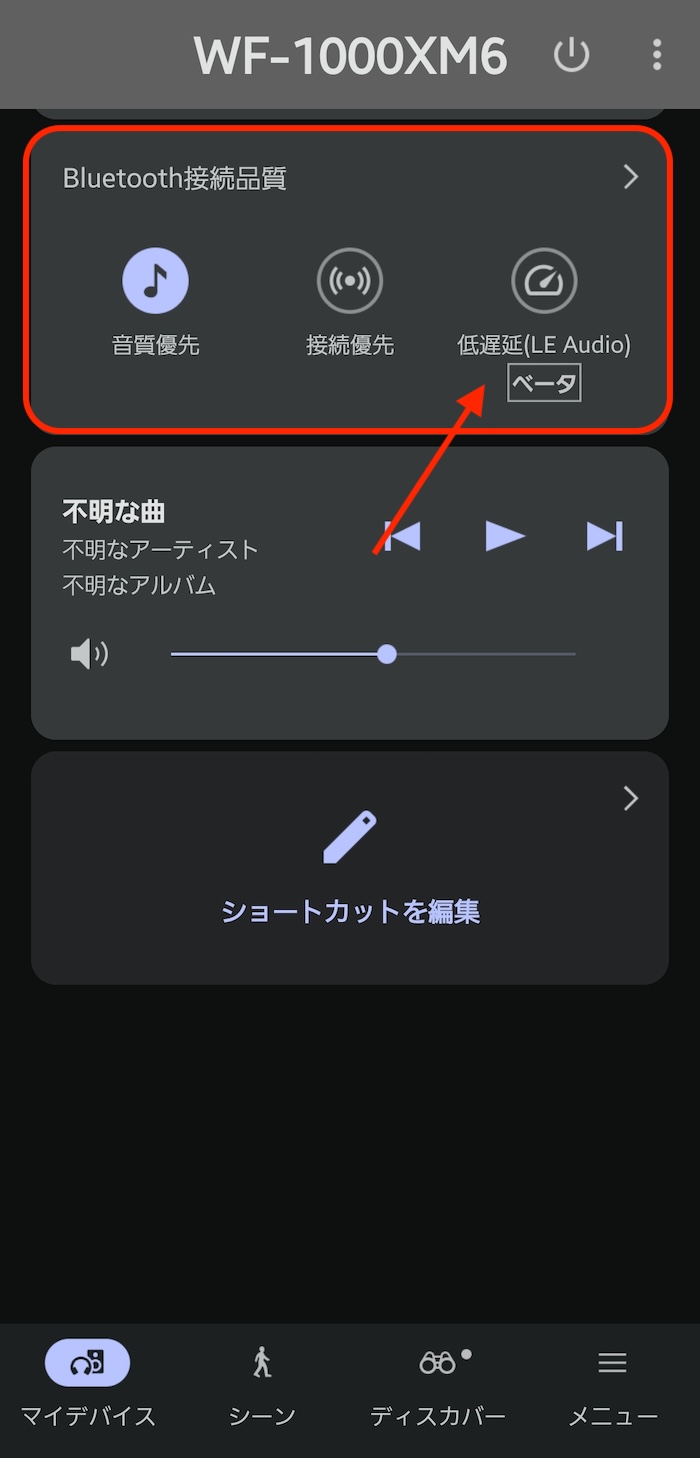Open the メニュー tab

(612, 1385)
